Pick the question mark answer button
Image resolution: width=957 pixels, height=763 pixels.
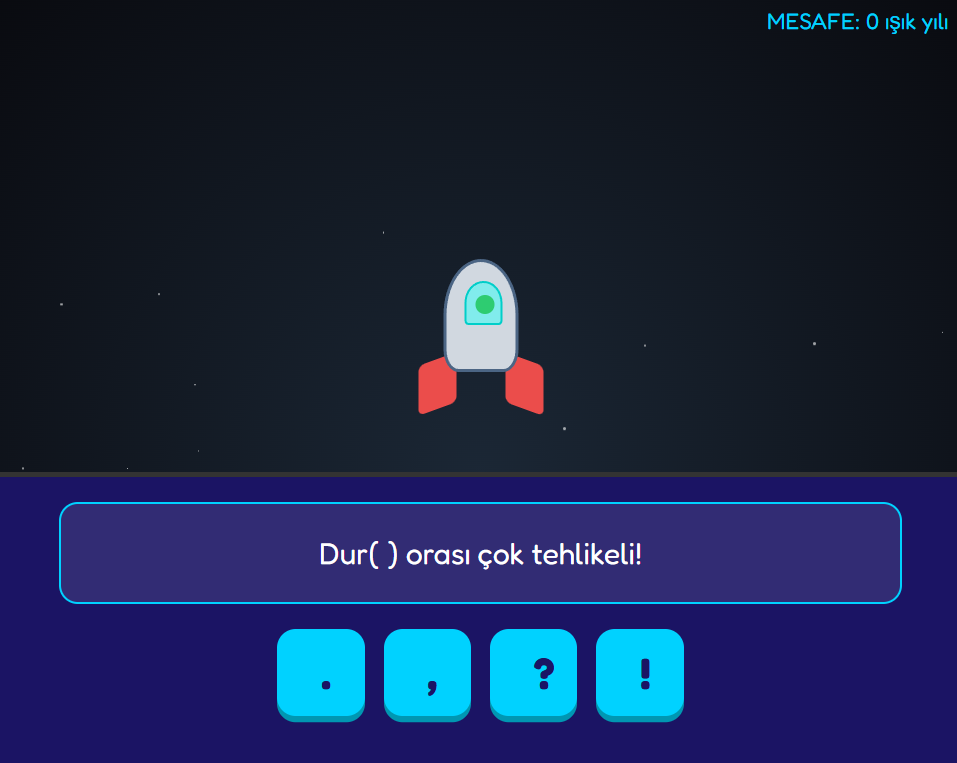click(x=533, y=674)
